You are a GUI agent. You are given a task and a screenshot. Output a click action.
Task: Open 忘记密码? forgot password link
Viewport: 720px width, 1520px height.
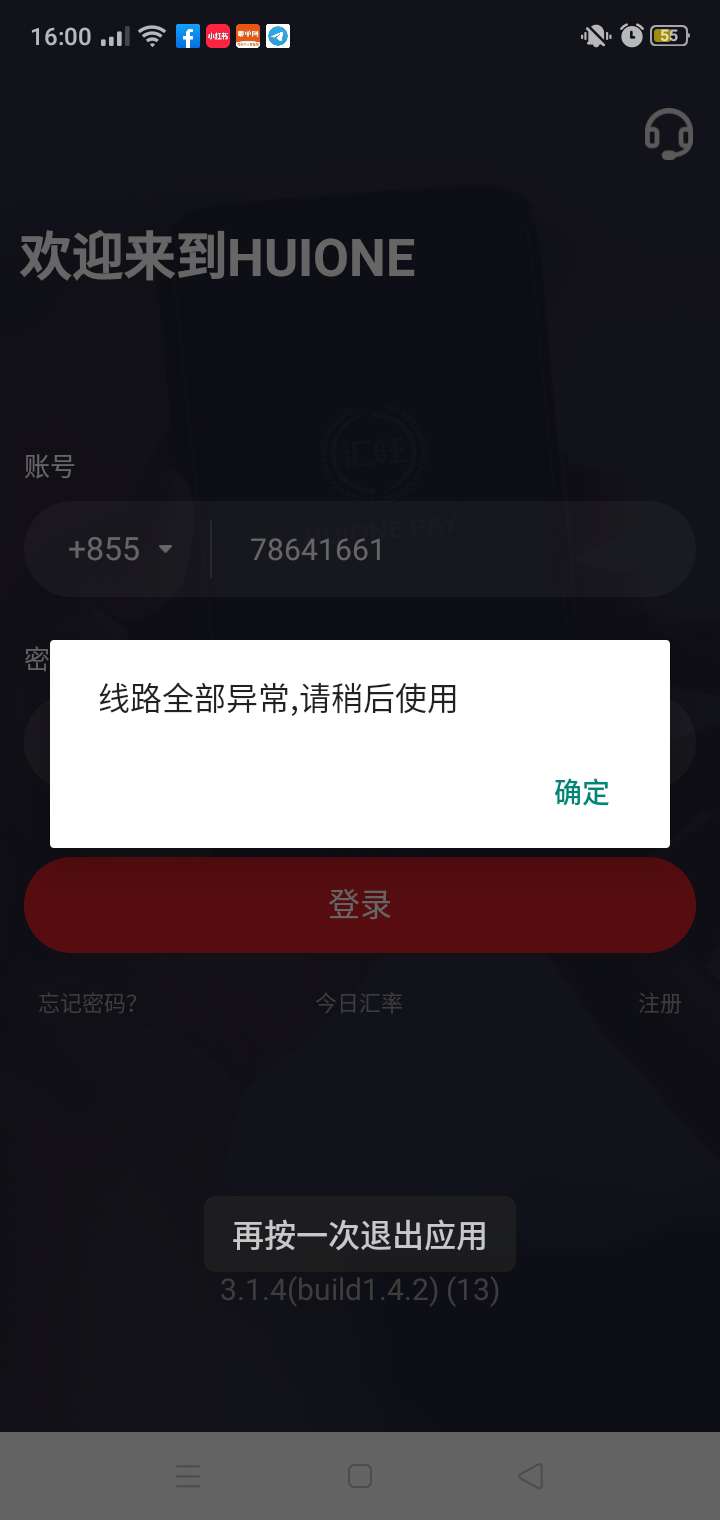coord(88,1003)
